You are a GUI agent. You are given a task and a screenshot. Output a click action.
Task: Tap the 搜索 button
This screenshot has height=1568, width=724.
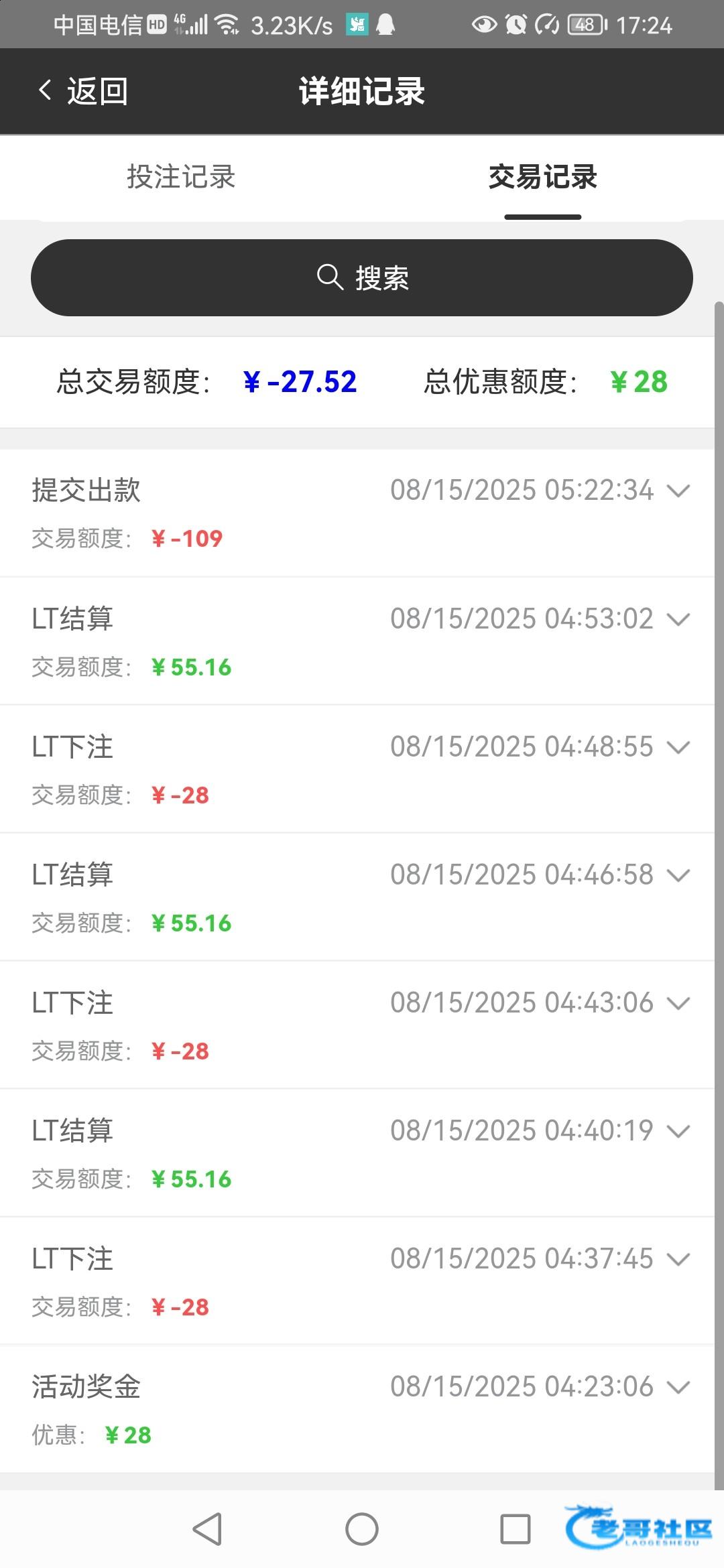pos(362,277)
